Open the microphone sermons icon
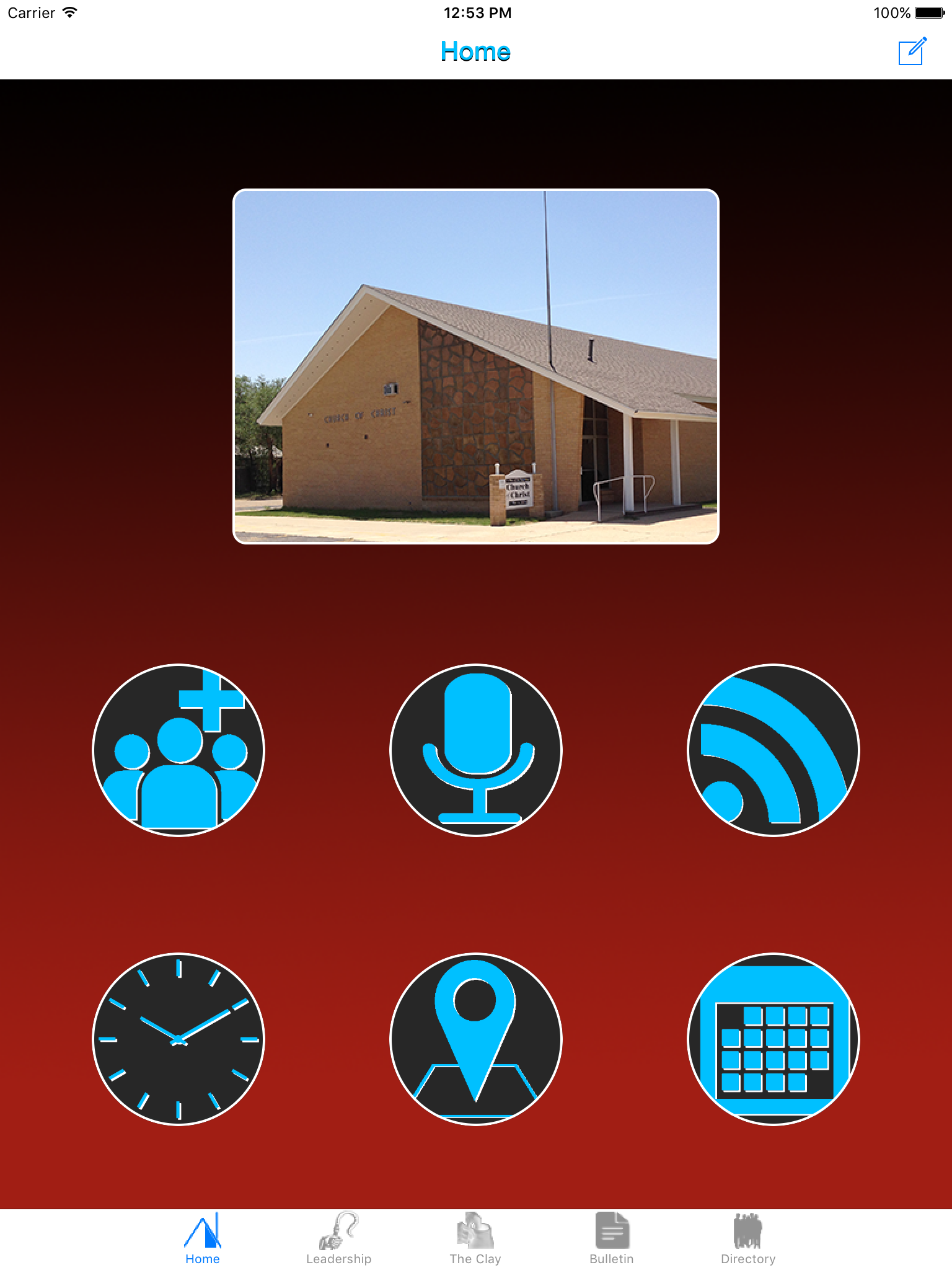Viewport: 952px width, 1270px height. (x=476, y=750)
